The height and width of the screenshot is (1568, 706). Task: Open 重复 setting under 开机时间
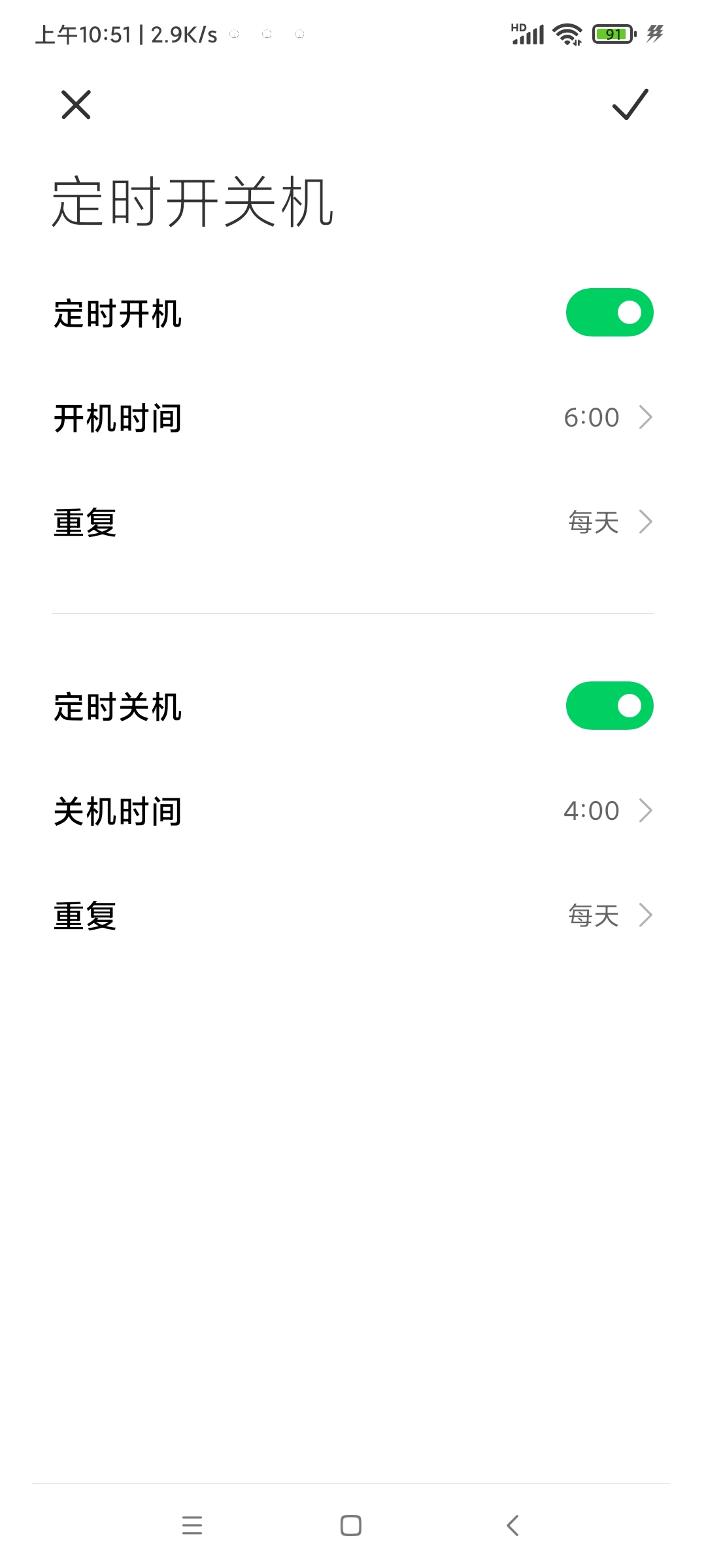click(x=353, y=523)
